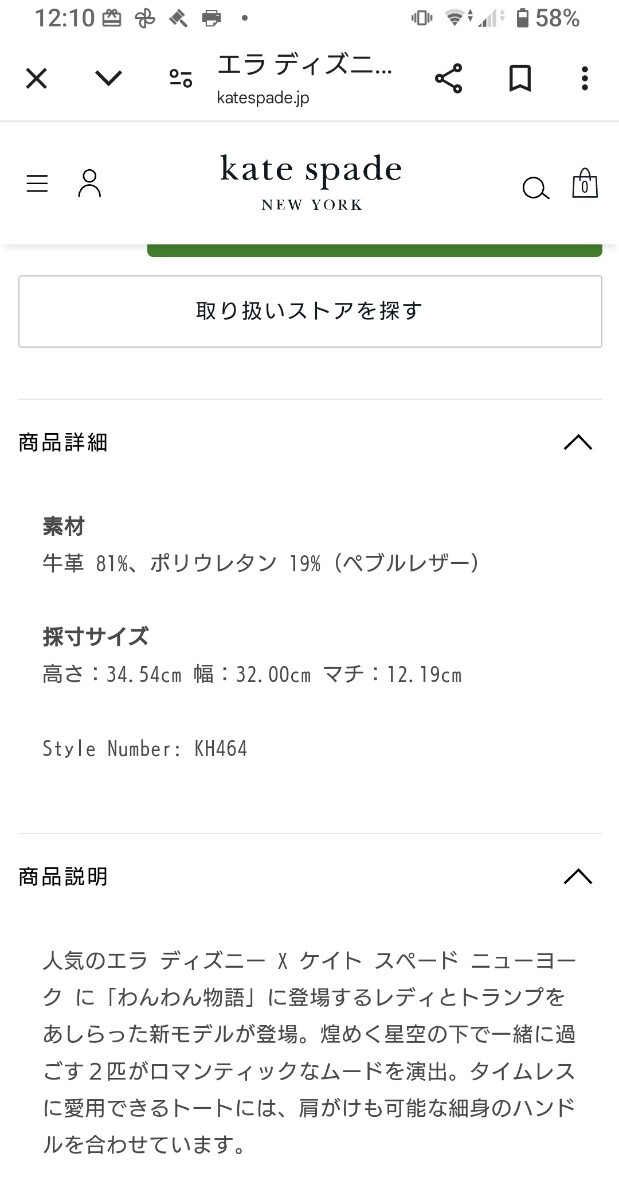Open the browser overflow menu
This screenshot has height=1200, width=619.
point(585,79)
